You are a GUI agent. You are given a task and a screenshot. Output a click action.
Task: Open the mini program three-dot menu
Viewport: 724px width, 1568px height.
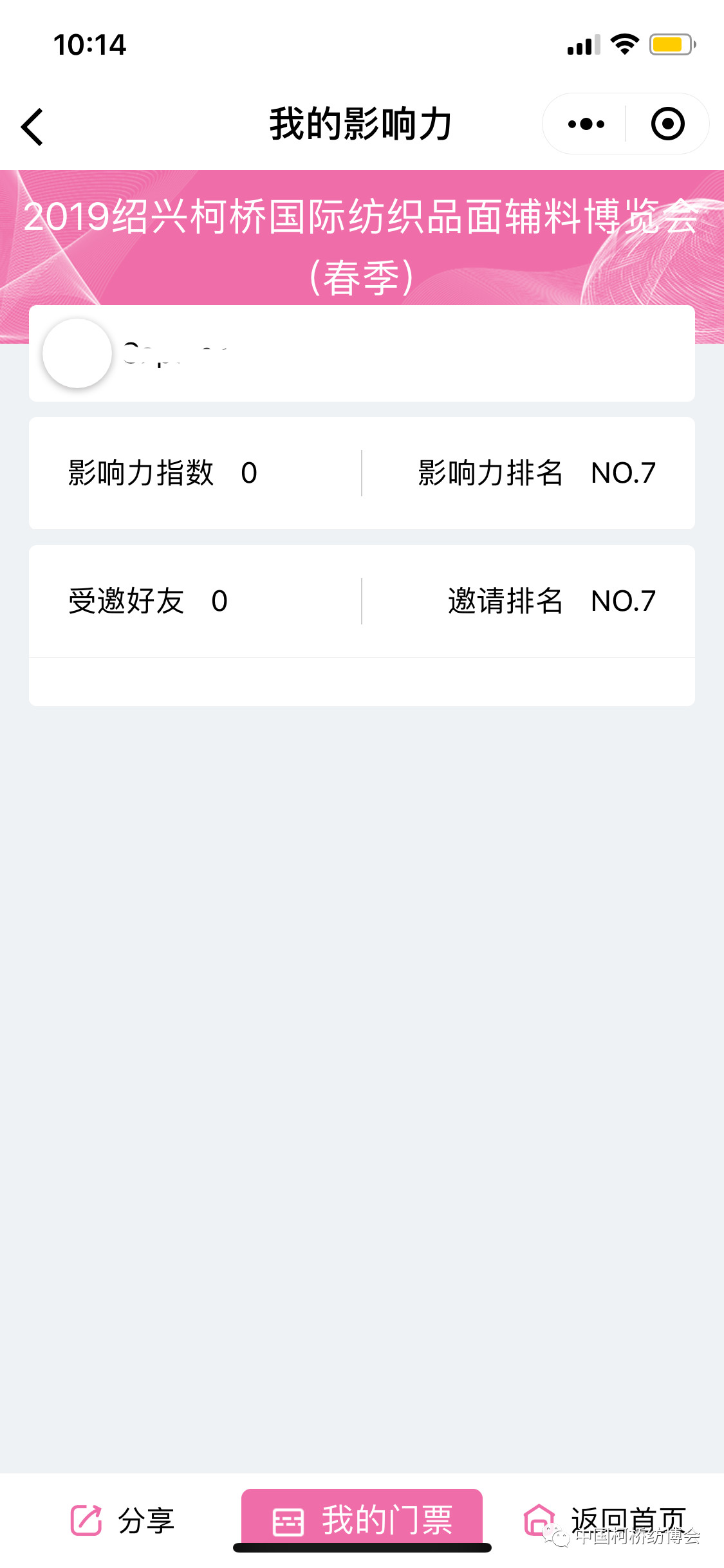pyautogui.click(x=586, y=124)
